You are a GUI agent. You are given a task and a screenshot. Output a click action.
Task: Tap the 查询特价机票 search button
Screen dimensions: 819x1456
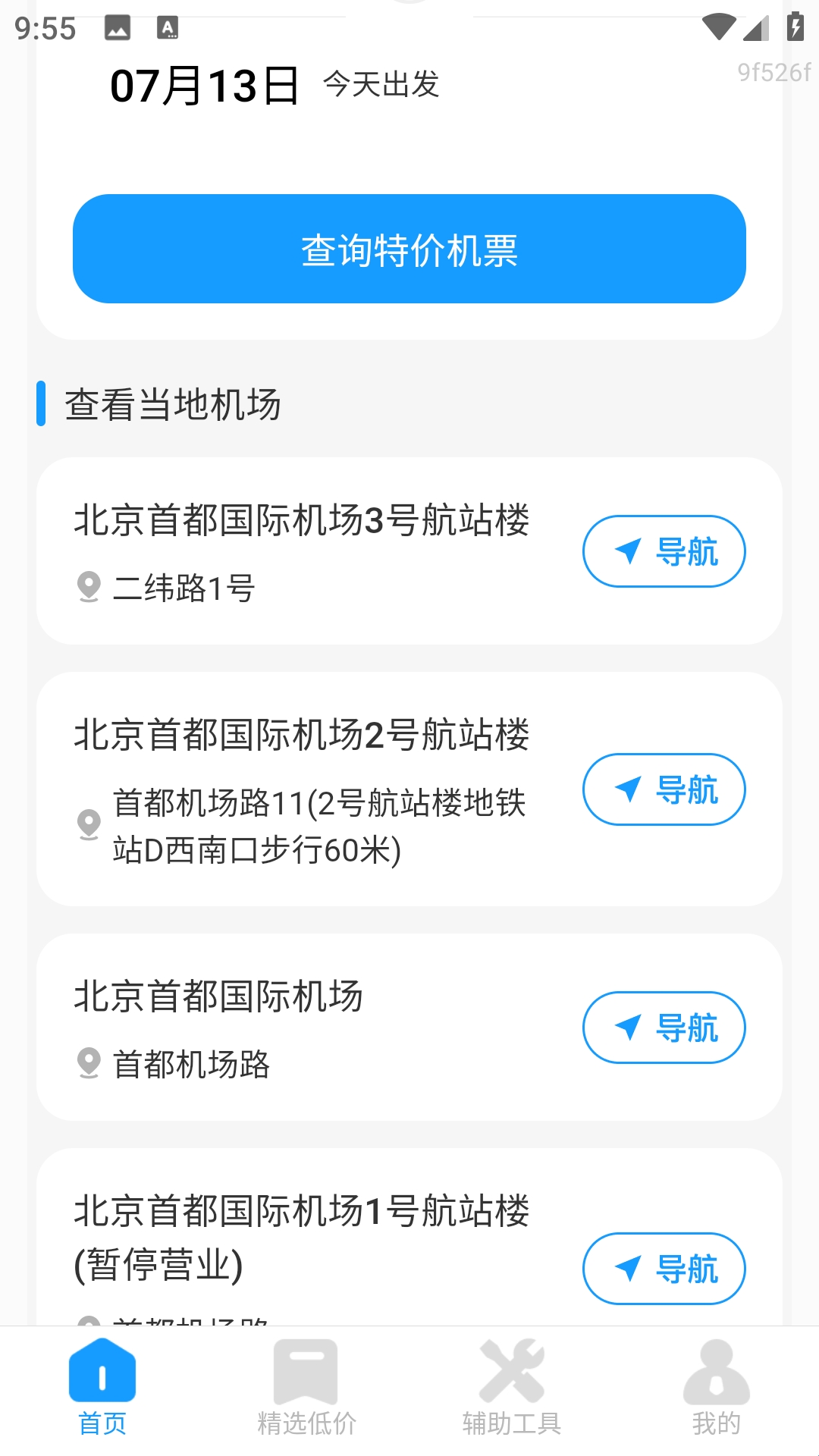409,249
